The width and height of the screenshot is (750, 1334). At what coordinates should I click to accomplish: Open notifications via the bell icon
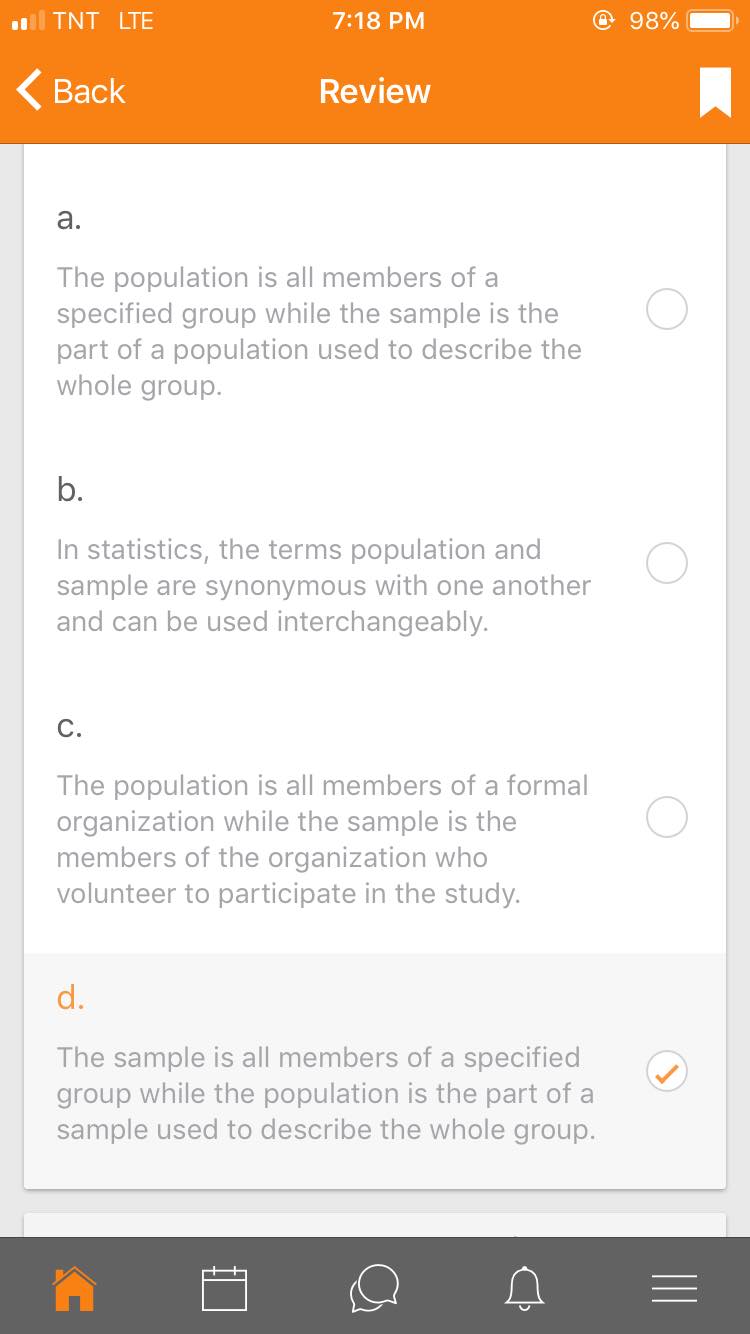[524, 1288]
